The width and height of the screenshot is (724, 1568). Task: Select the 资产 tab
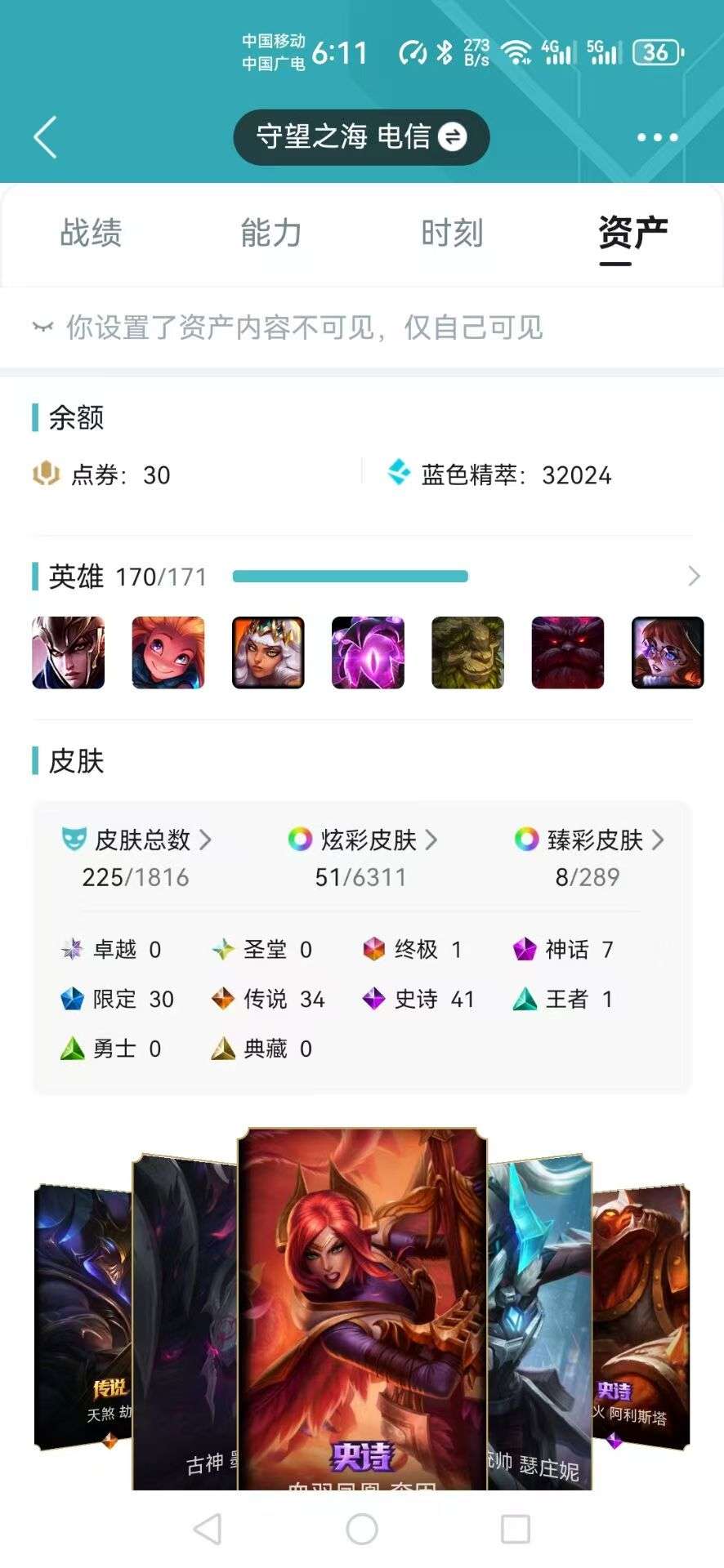click(x=632, y=234)
